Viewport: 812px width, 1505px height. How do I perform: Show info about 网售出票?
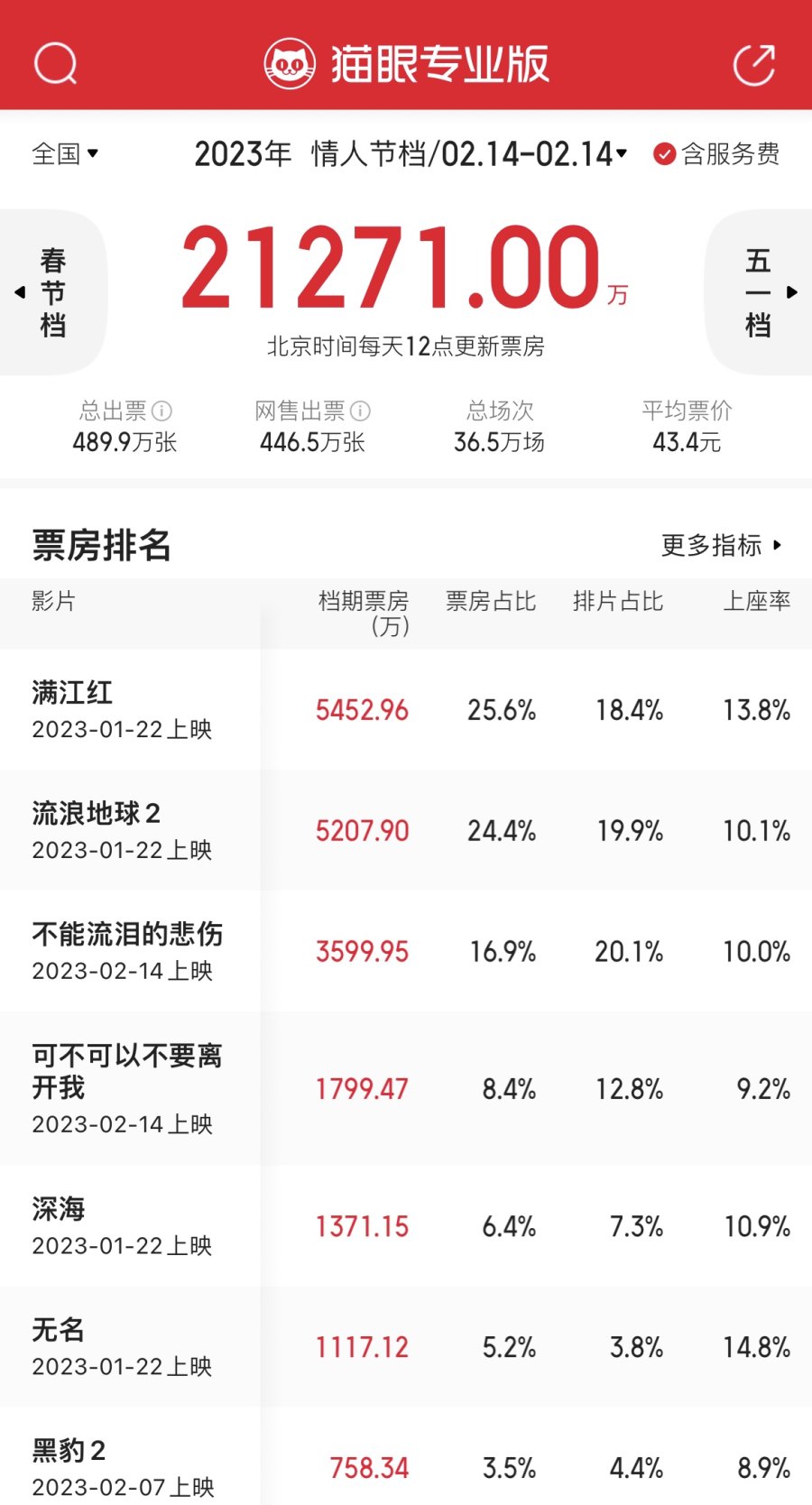point(361,411)
